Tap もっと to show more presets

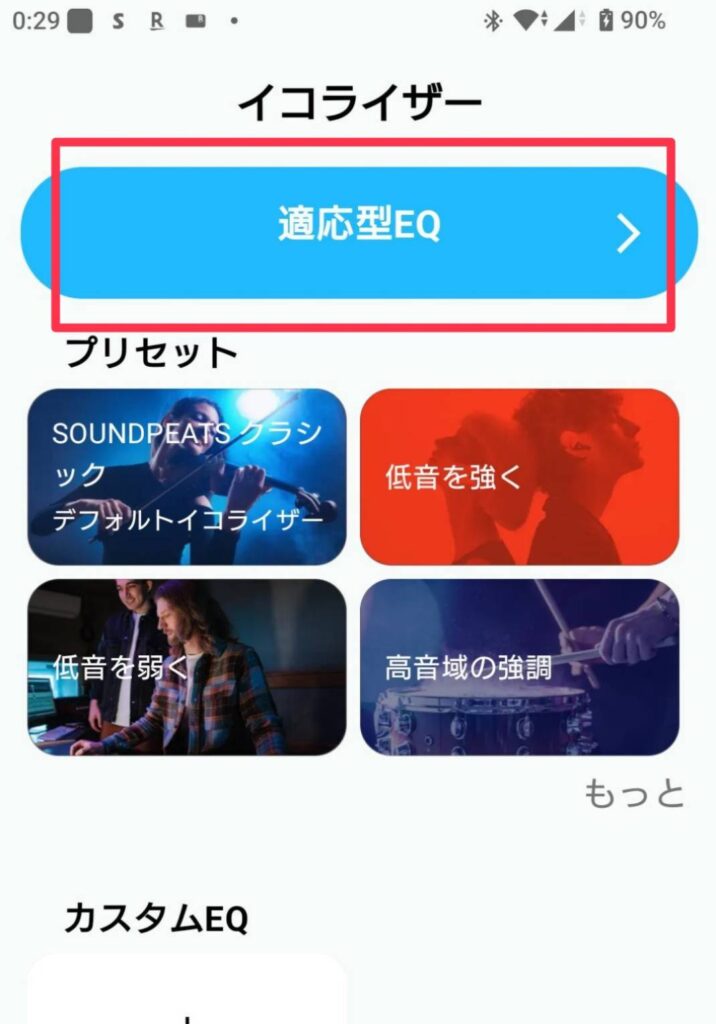pos(633,794)
